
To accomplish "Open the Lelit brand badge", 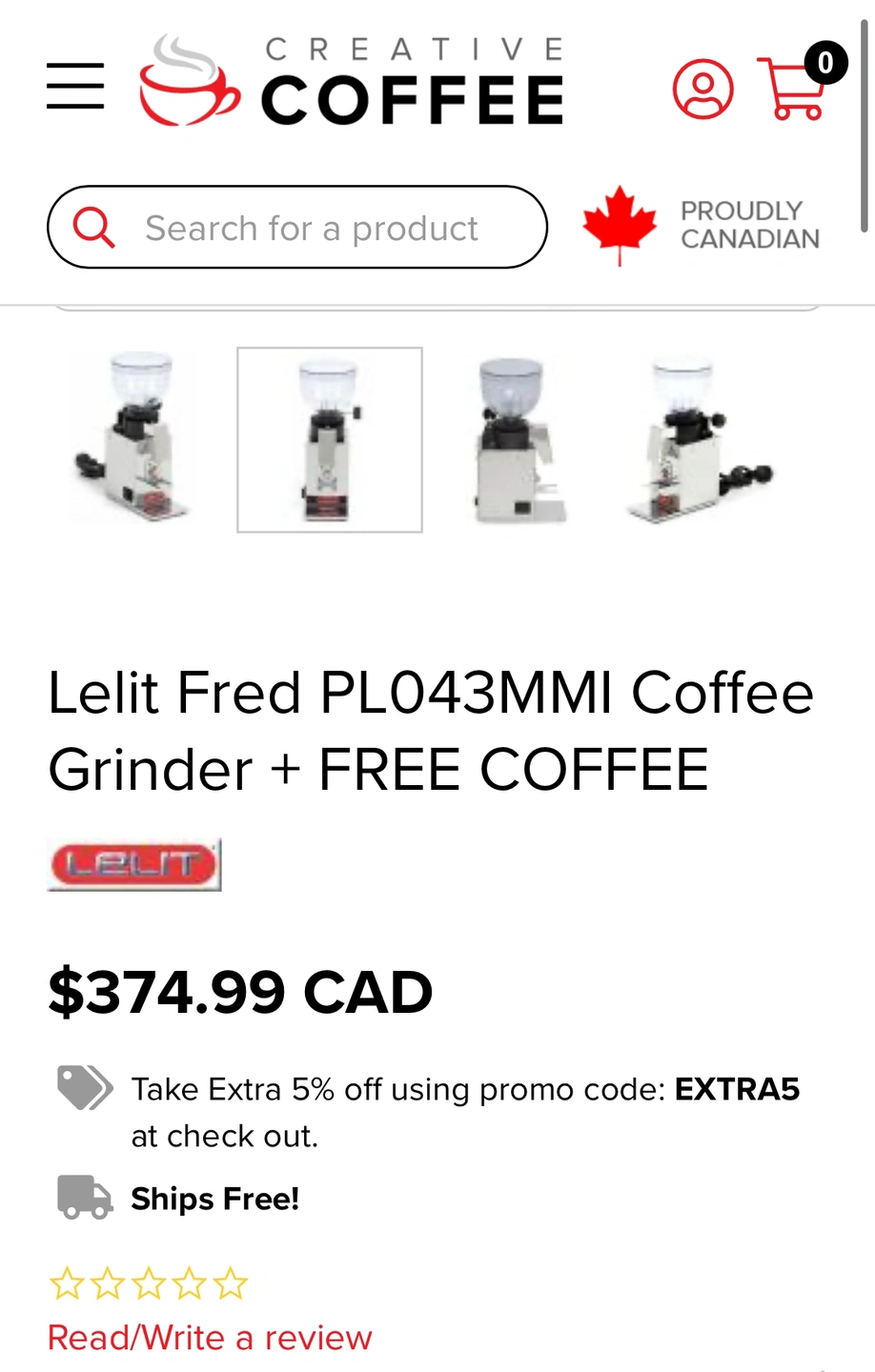I will [134, 865].
